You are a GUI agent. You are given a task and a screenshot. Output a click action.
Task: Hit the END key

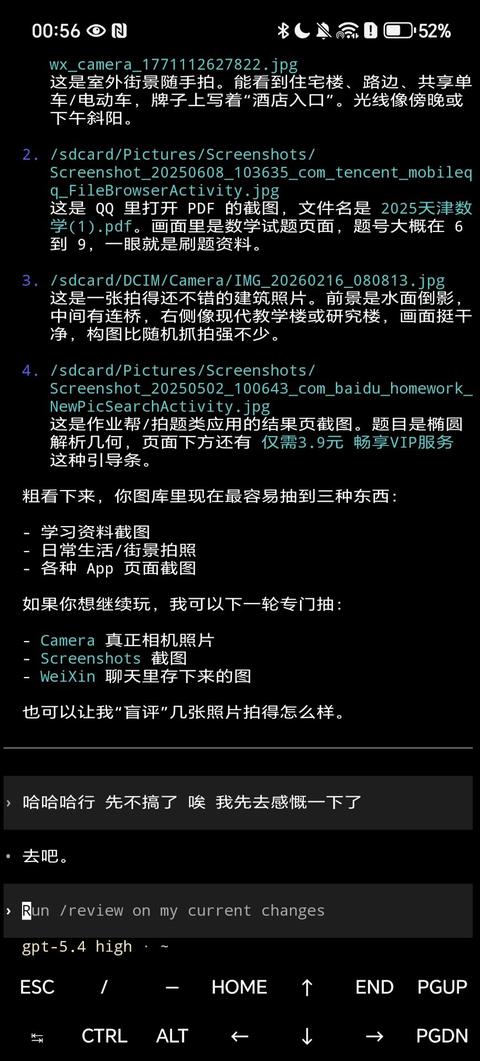(374, 987)
